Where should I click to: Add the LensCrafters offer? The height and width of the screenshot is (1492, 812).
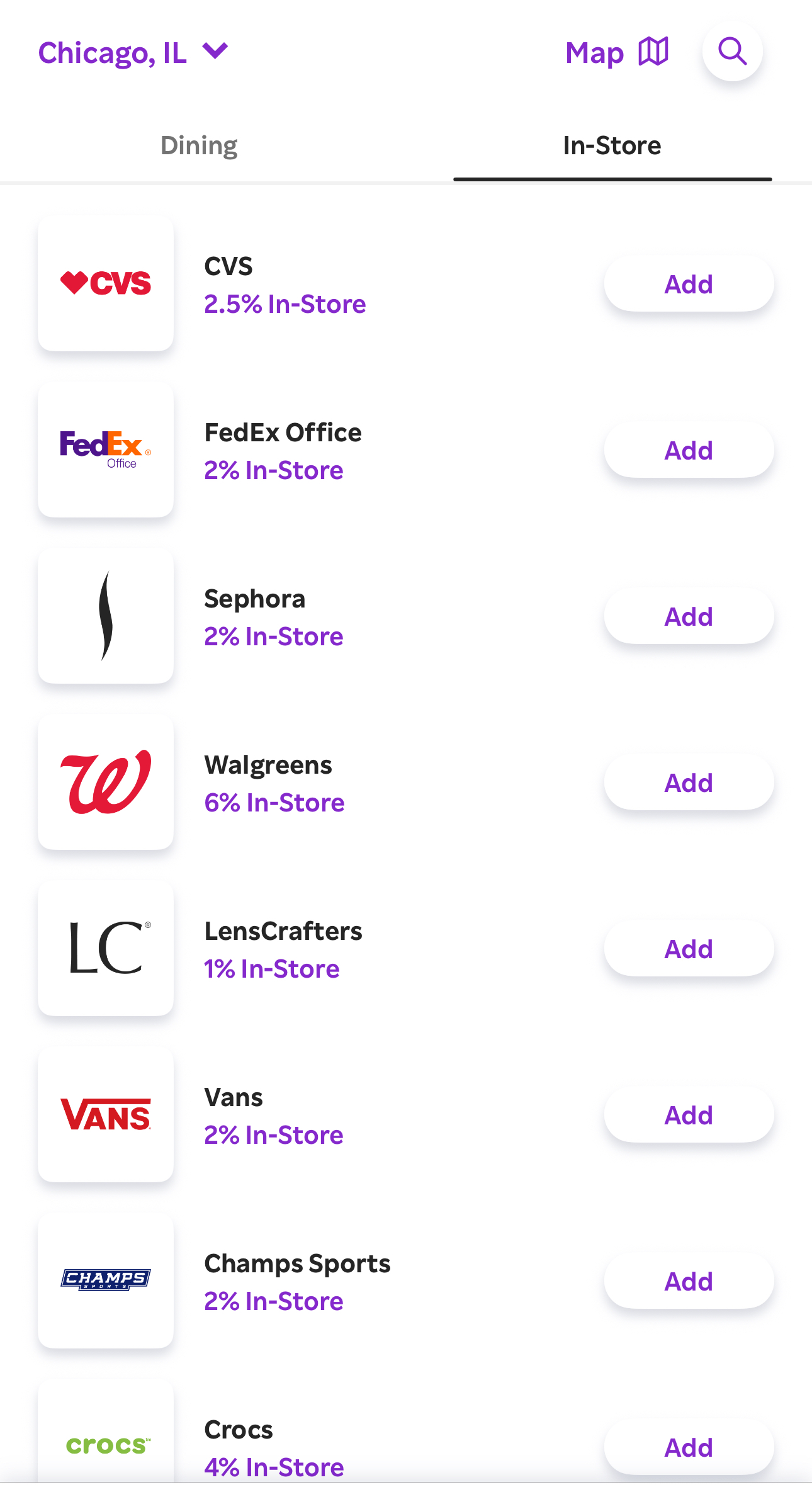[689, 949]
